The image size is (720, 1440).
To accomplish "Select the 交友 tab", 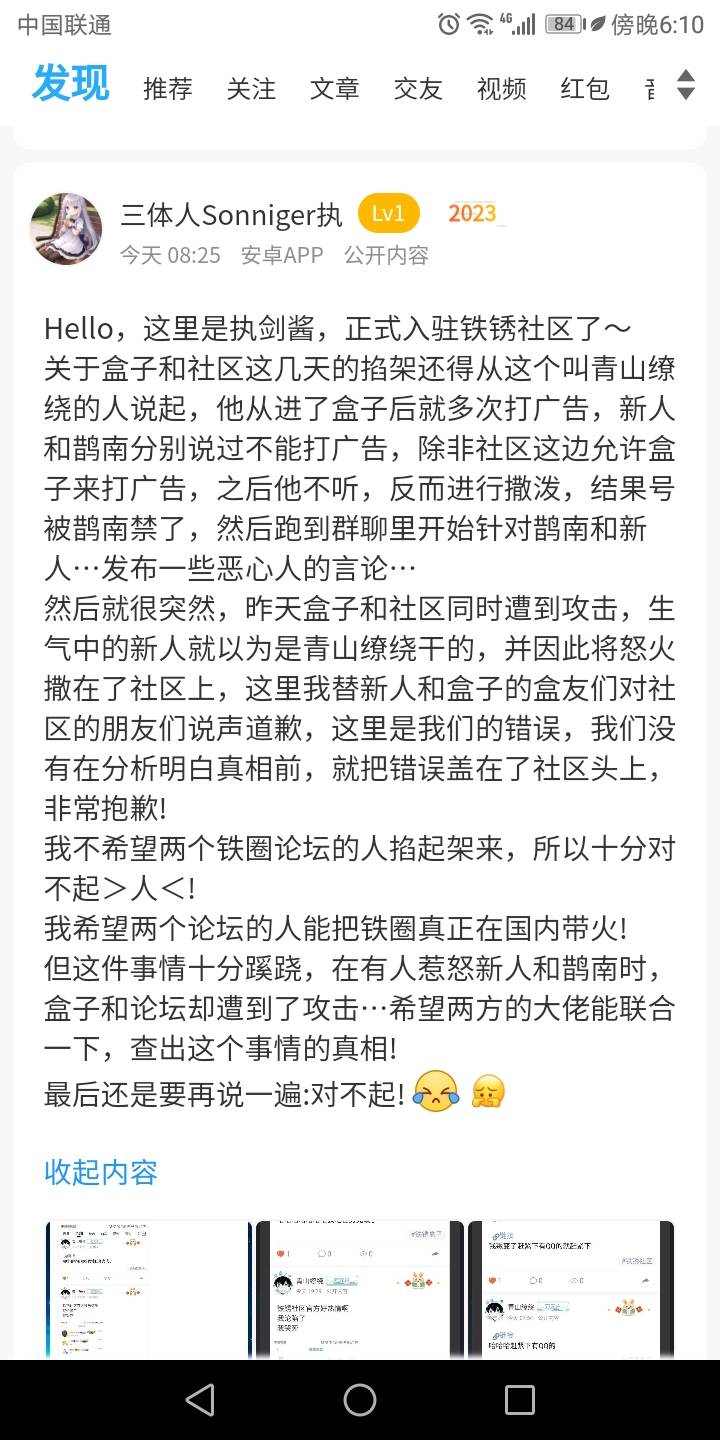I will tap(418, 88).
